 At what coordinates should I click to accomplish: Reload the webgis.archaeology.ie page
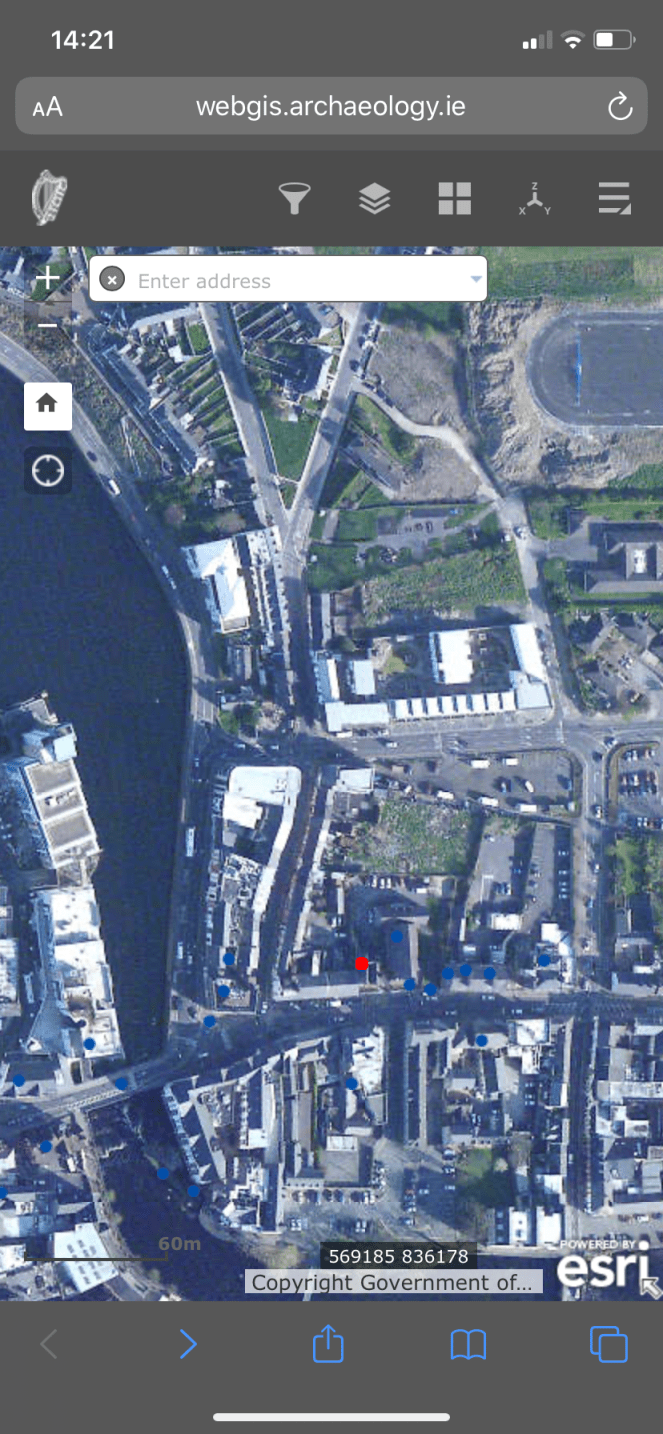[x=620, y=107]
